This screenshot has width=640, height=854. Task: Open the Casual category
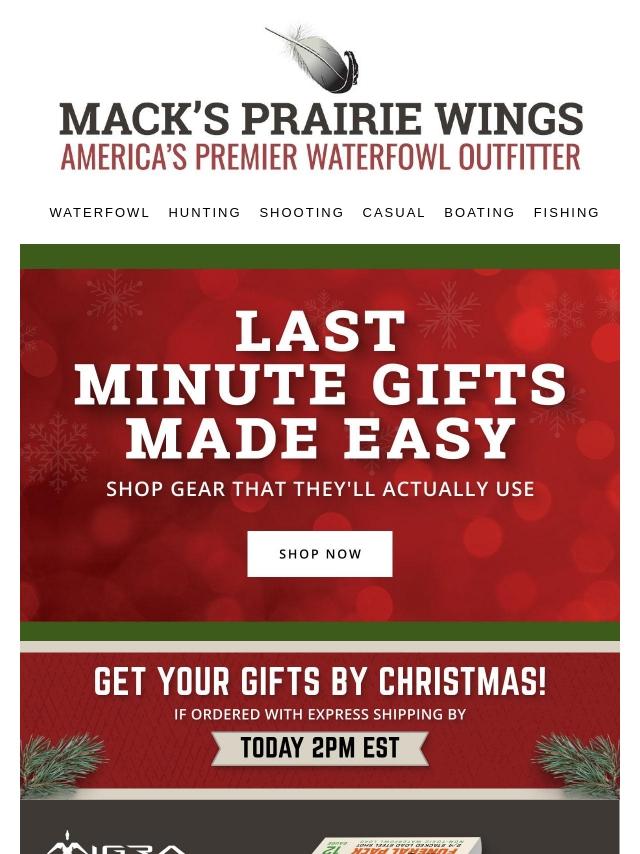[x=393, y=212]
